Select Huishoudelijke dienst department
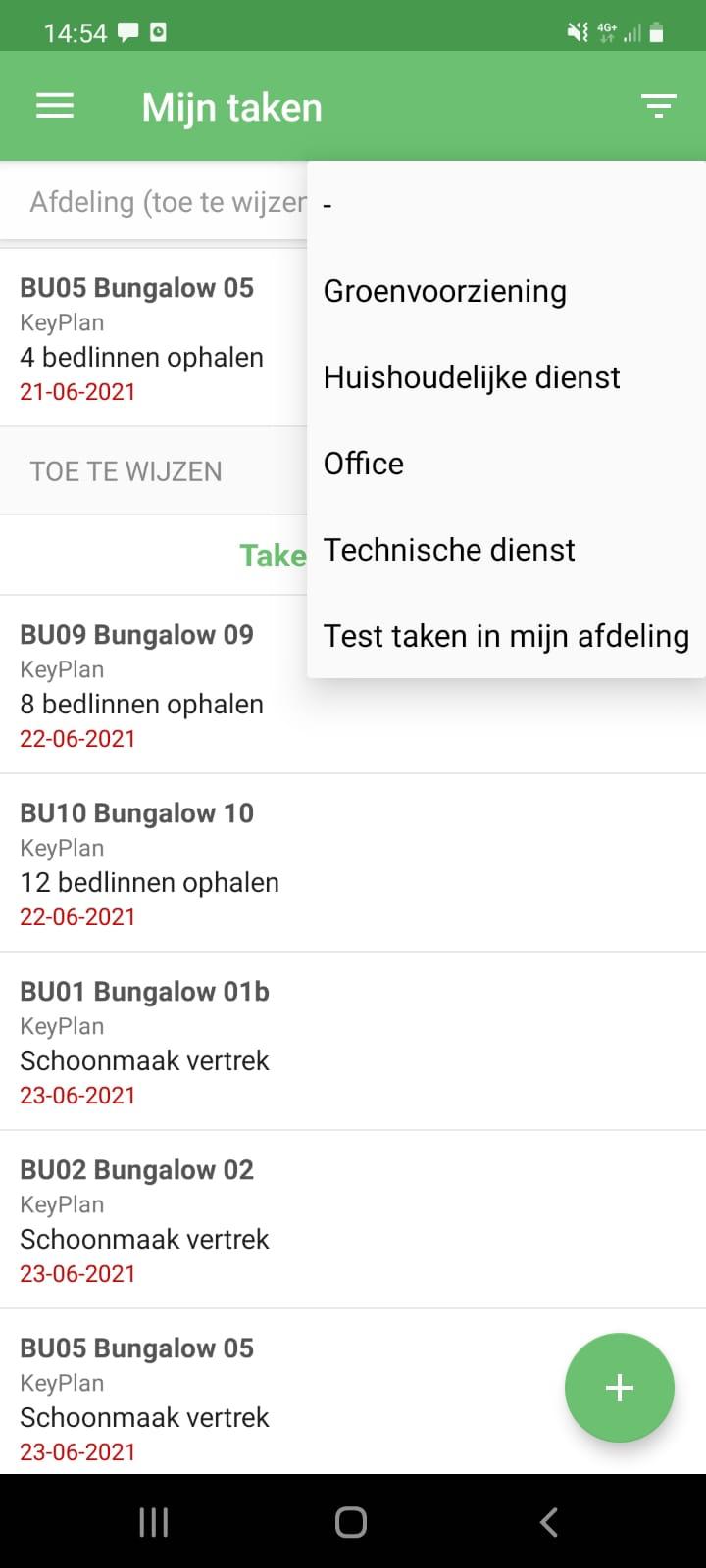The height and width of the screenshot is (1568, 706). (505, 377)
